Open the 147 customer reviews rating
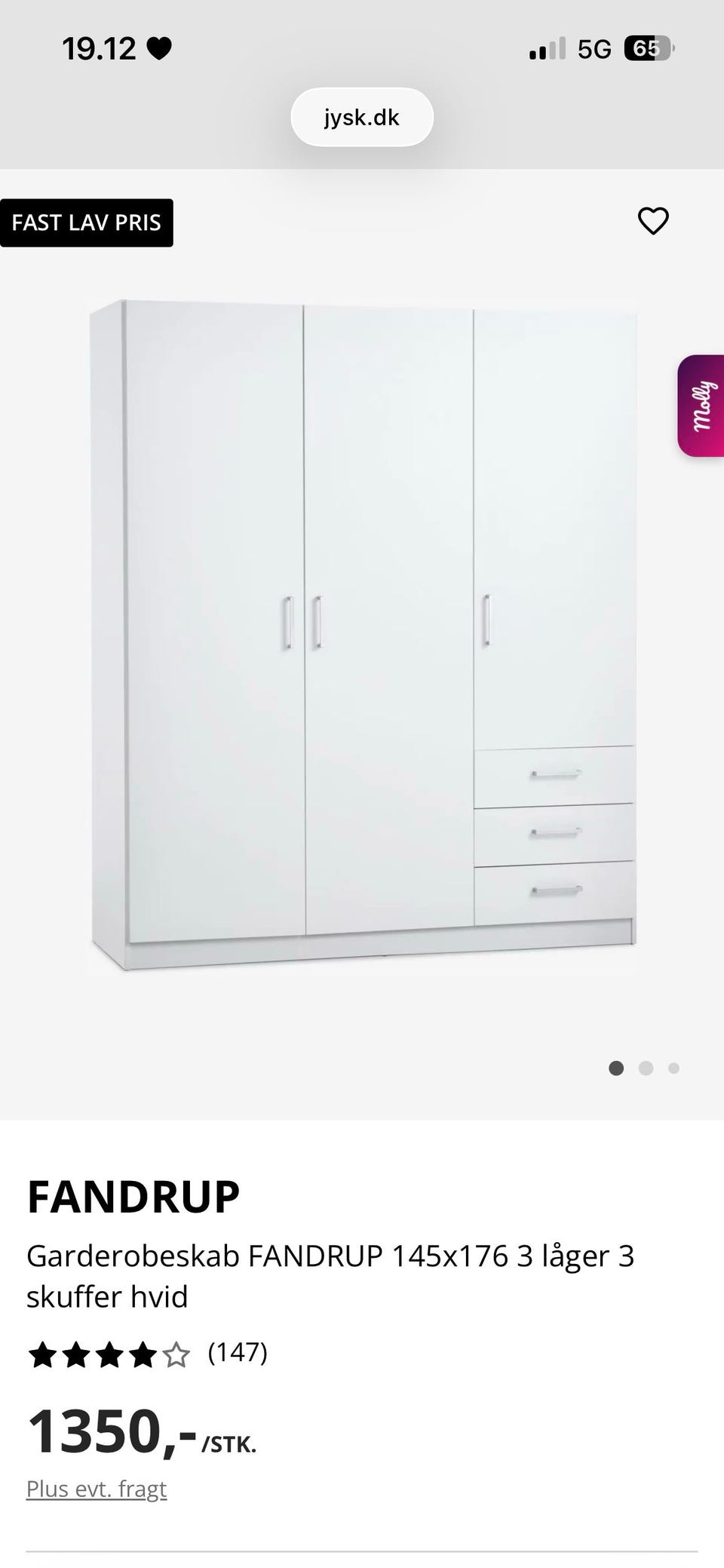This screenshot has height=1568, width=724. (147, 1353)
